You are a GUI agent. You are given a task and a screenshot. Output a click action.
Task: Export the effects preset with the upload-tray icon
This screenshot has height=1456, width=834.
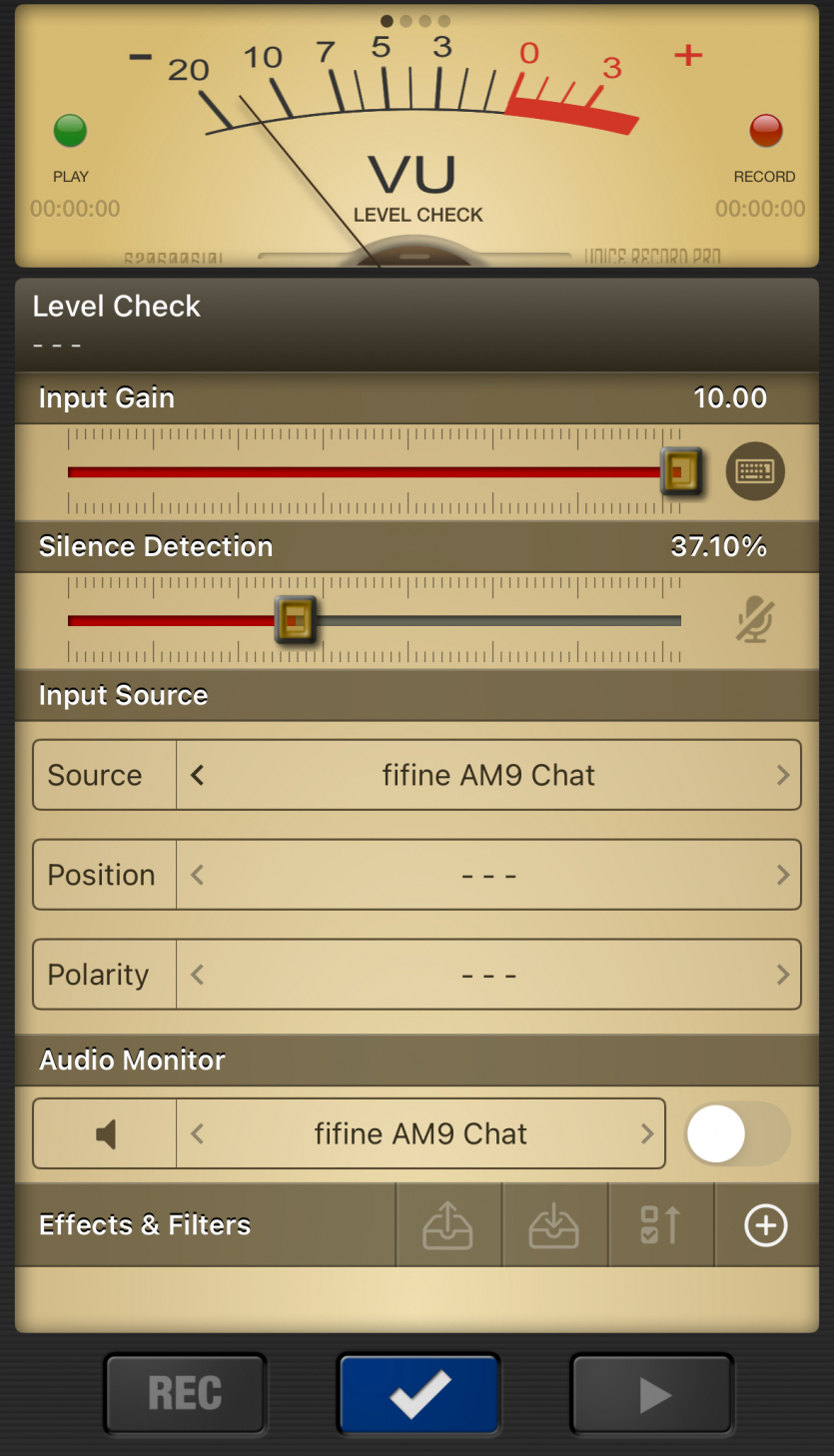447,1225
